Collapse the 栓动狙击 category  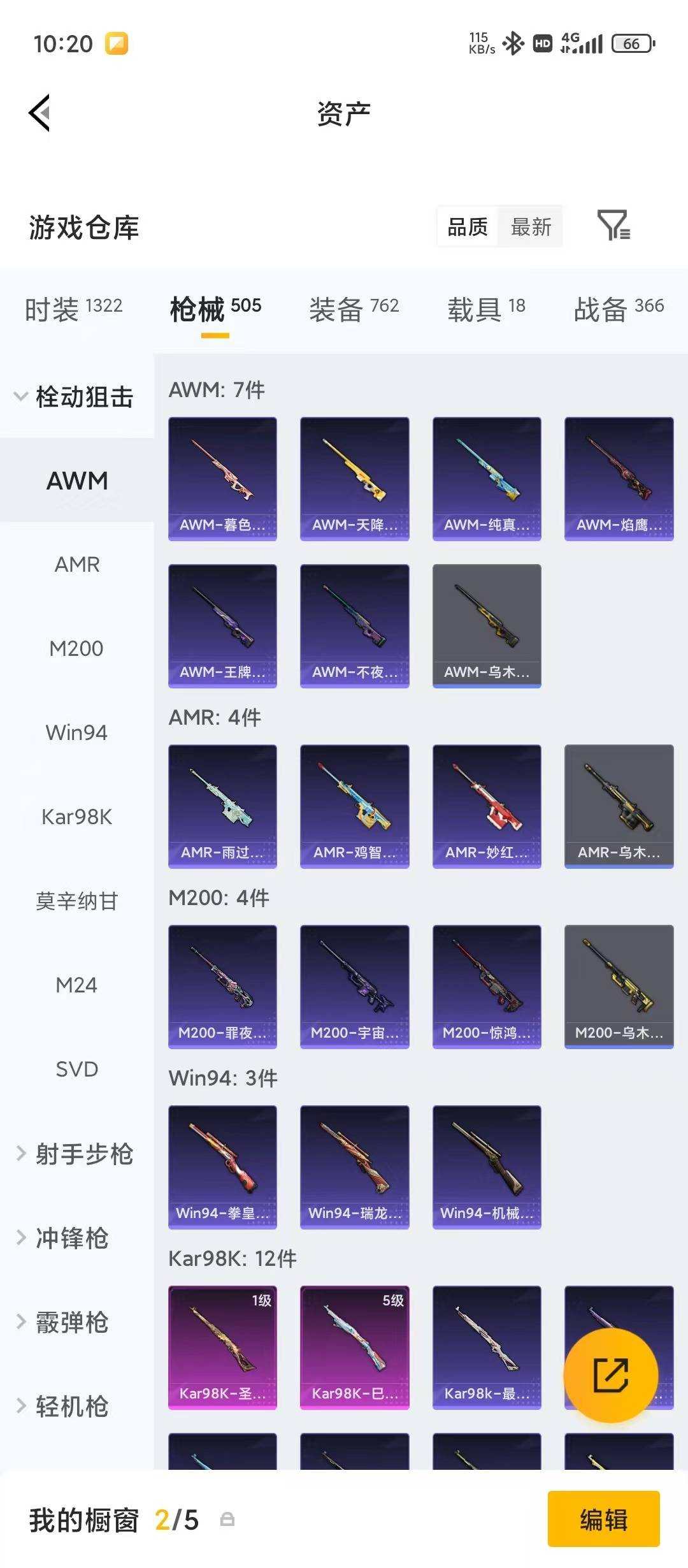(73, 397)
